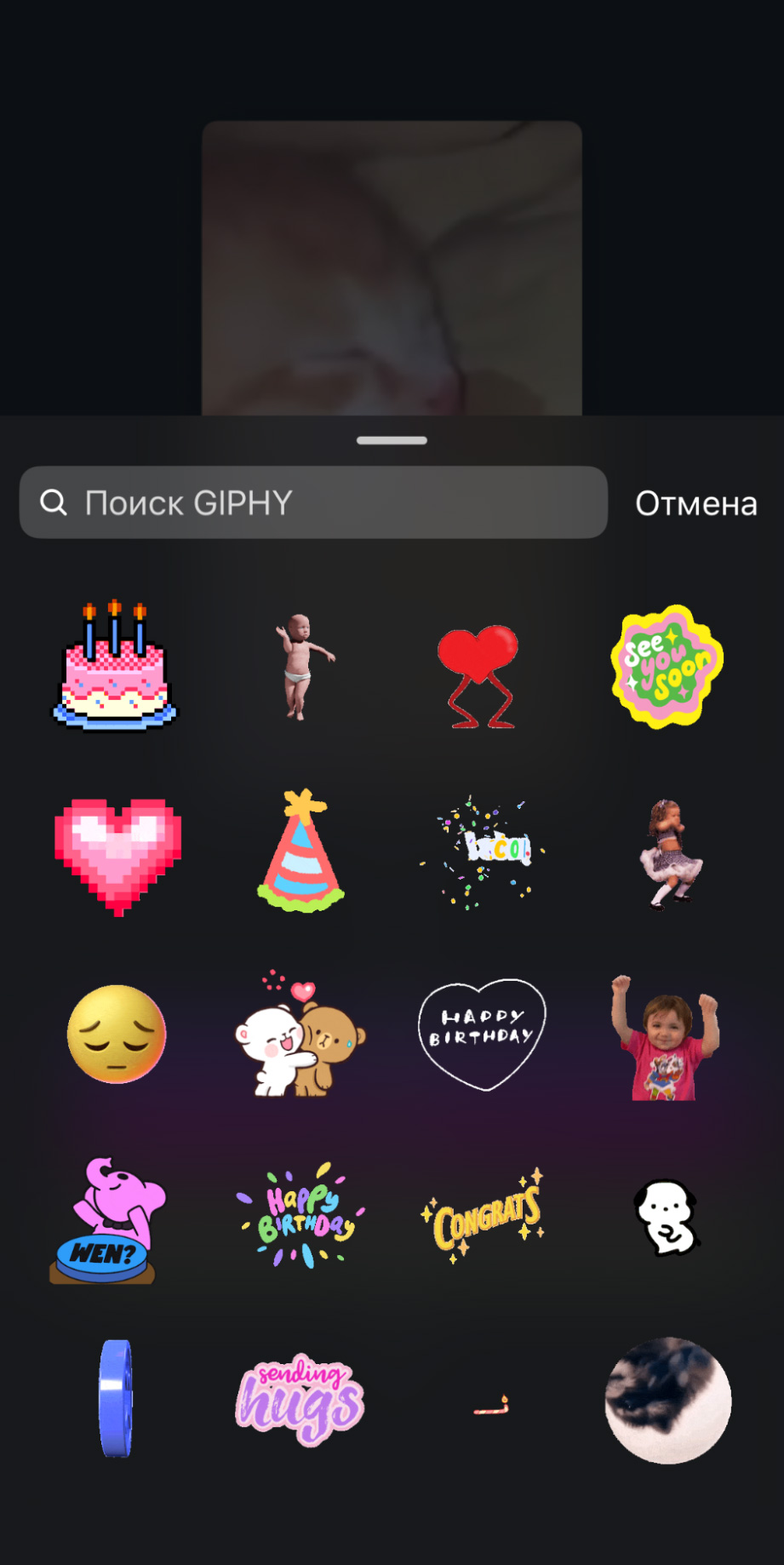Image resolution: width=784 pixels, height=1565 pixels.
Task: Add the colorful Happy Birthday sticker
Action: pyautogui.click(x=301, y=1216)
